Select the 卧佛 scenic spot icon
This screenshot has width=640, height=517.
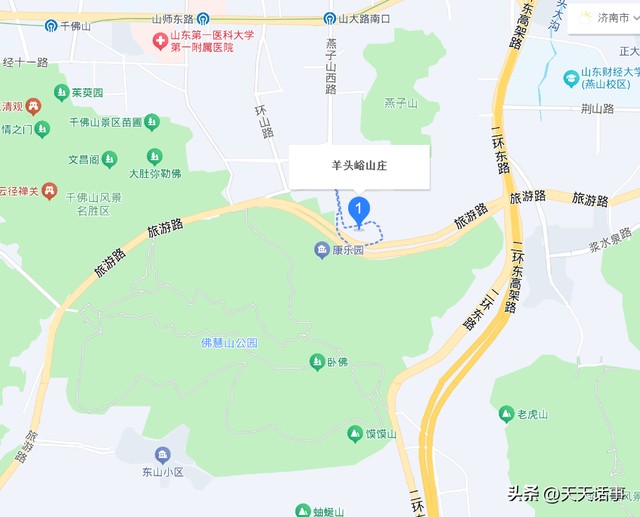pos(317,362)
